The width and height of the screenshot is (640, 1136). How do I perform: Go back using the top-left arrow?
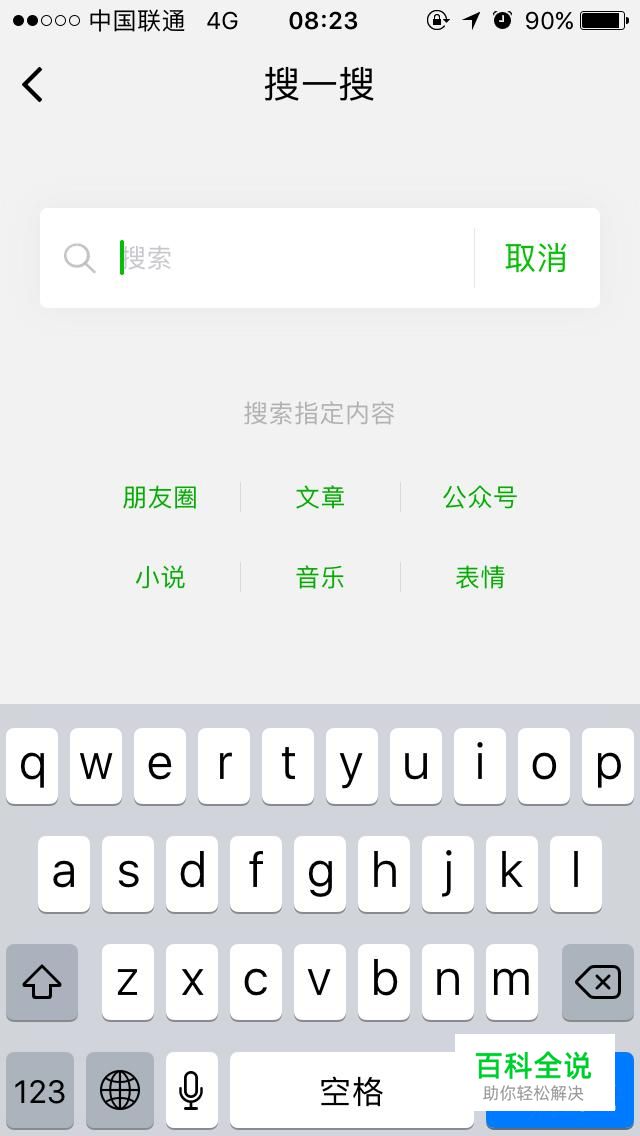point(33,85)
